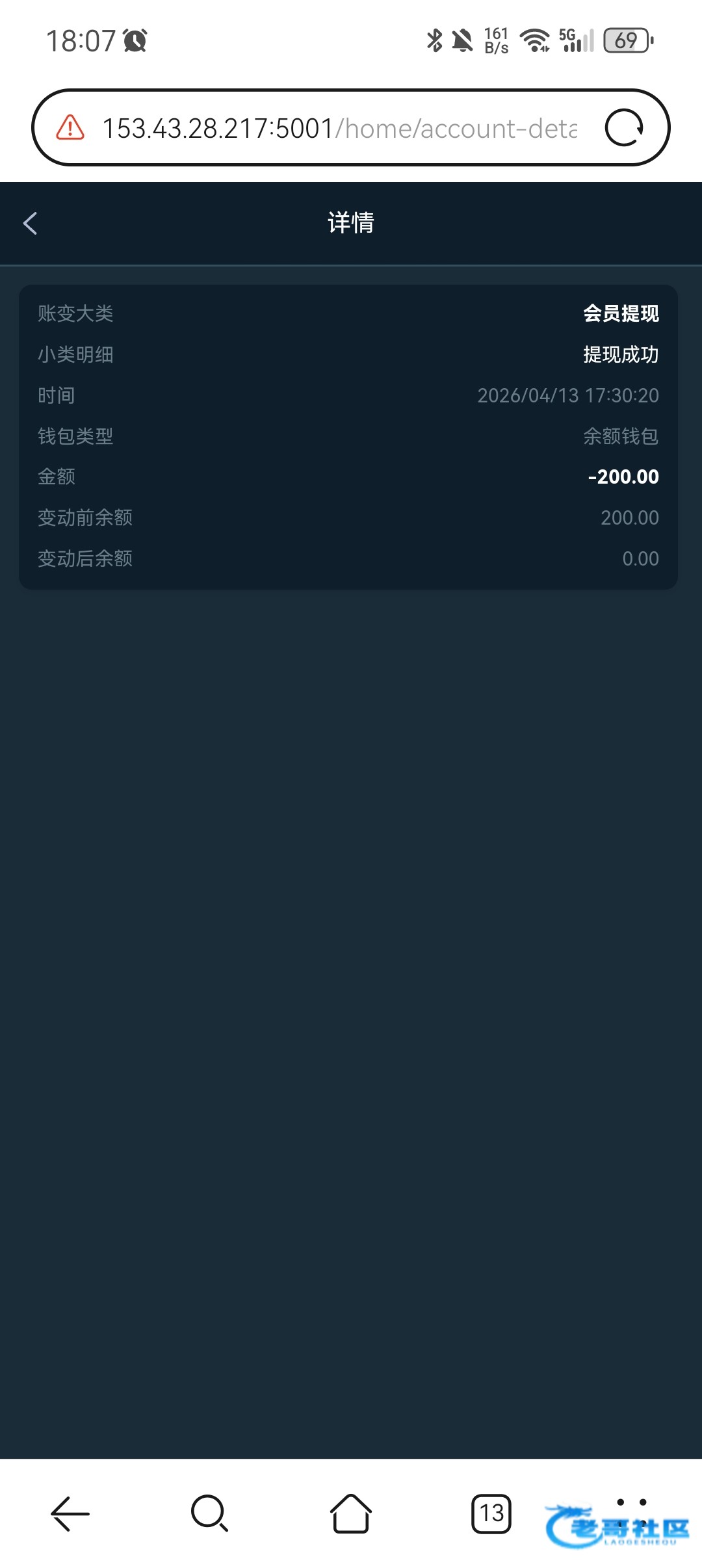Open the tab switcher showing 13

(491, 1513)
